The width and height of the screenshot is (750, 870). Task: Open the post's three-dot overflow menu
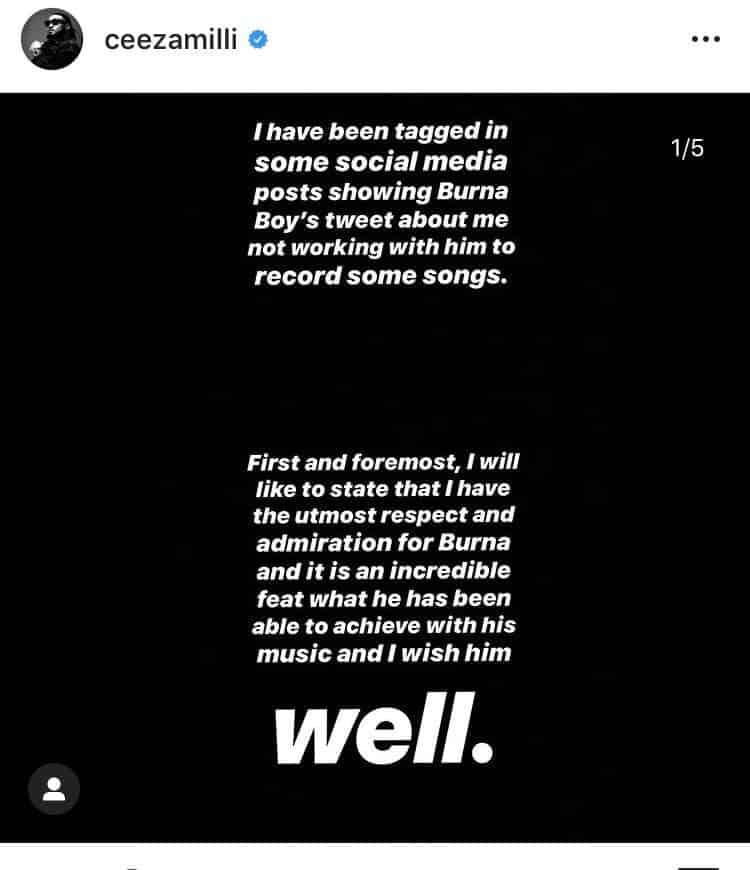click(706, 39)
